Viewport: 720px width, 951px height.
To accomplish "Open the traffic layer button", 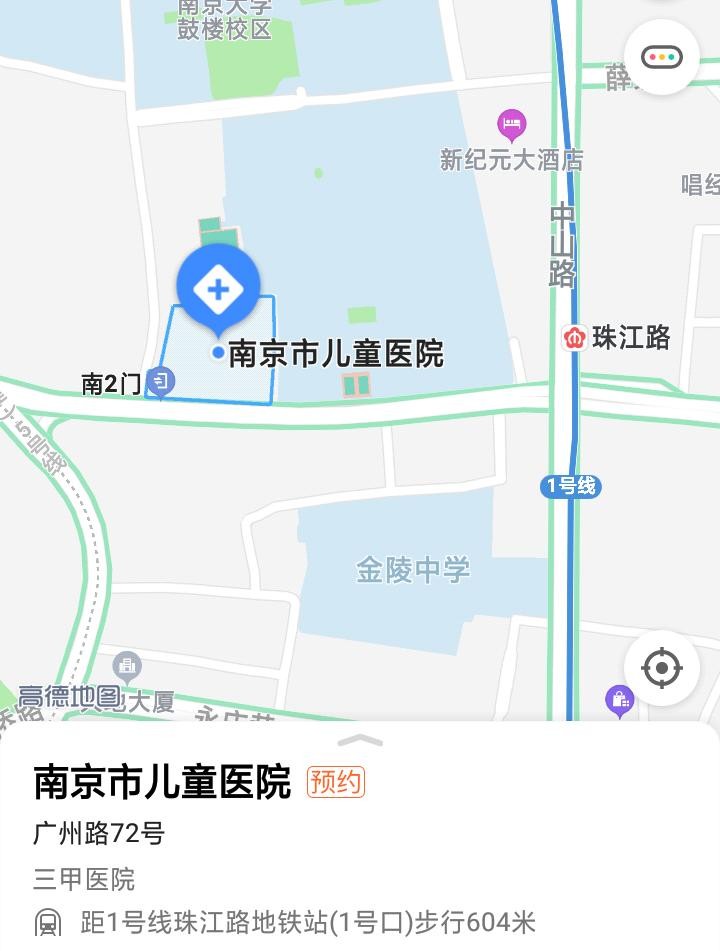I will tap(661, 57).
